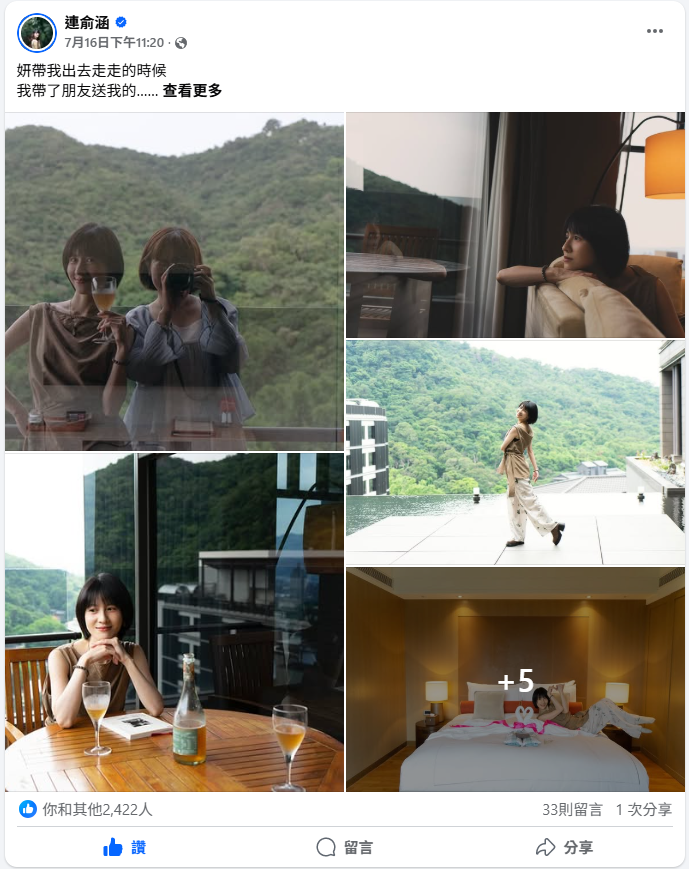Open the photo of woman posing by infinity pool

515,452
